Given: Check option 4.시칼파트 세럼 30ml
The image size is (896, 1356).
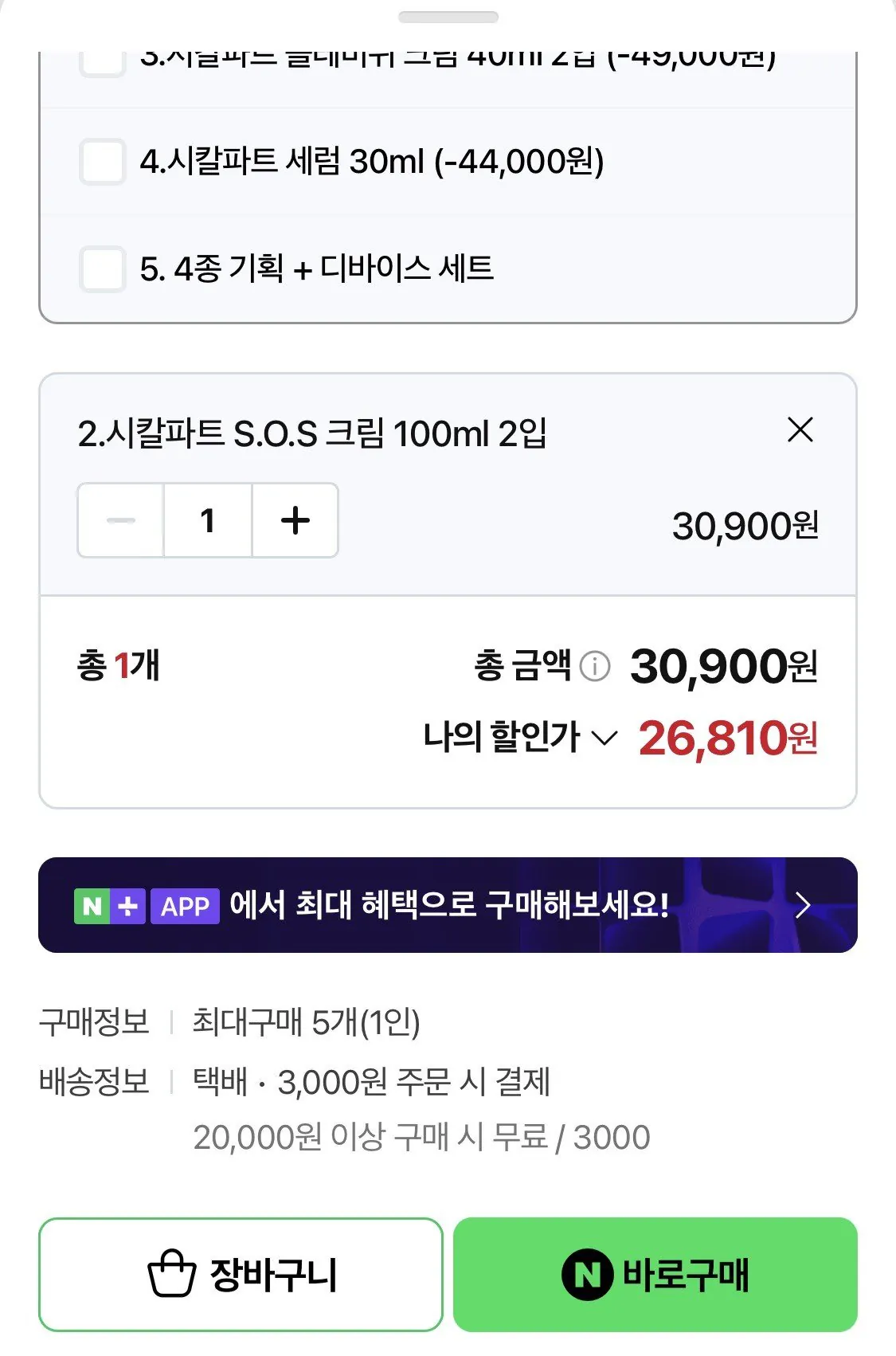Looking at the screenshot, I should (x=101, y=165).
